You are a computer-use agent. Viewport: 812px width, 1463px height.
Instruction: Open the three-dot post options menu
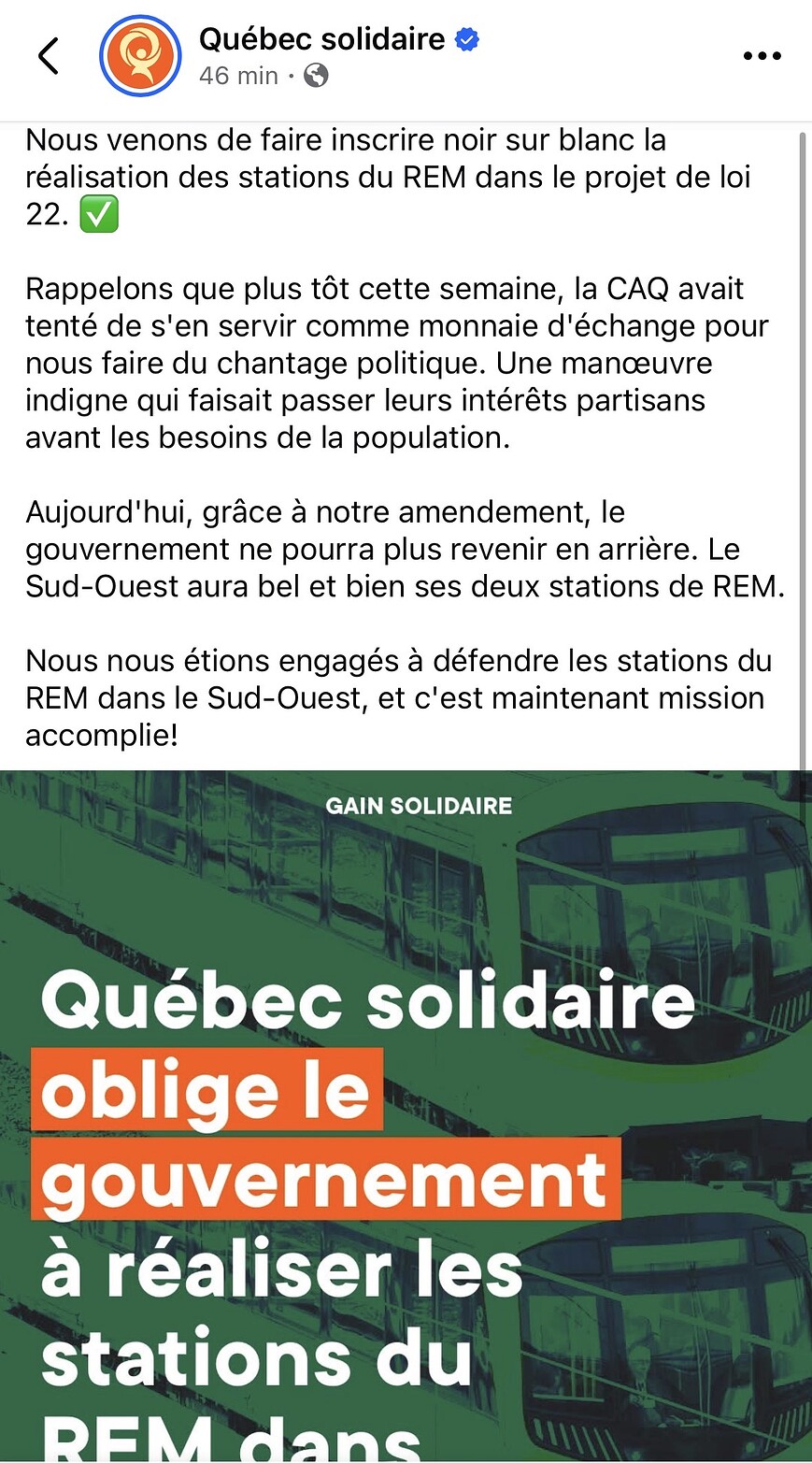coord(762,56)
